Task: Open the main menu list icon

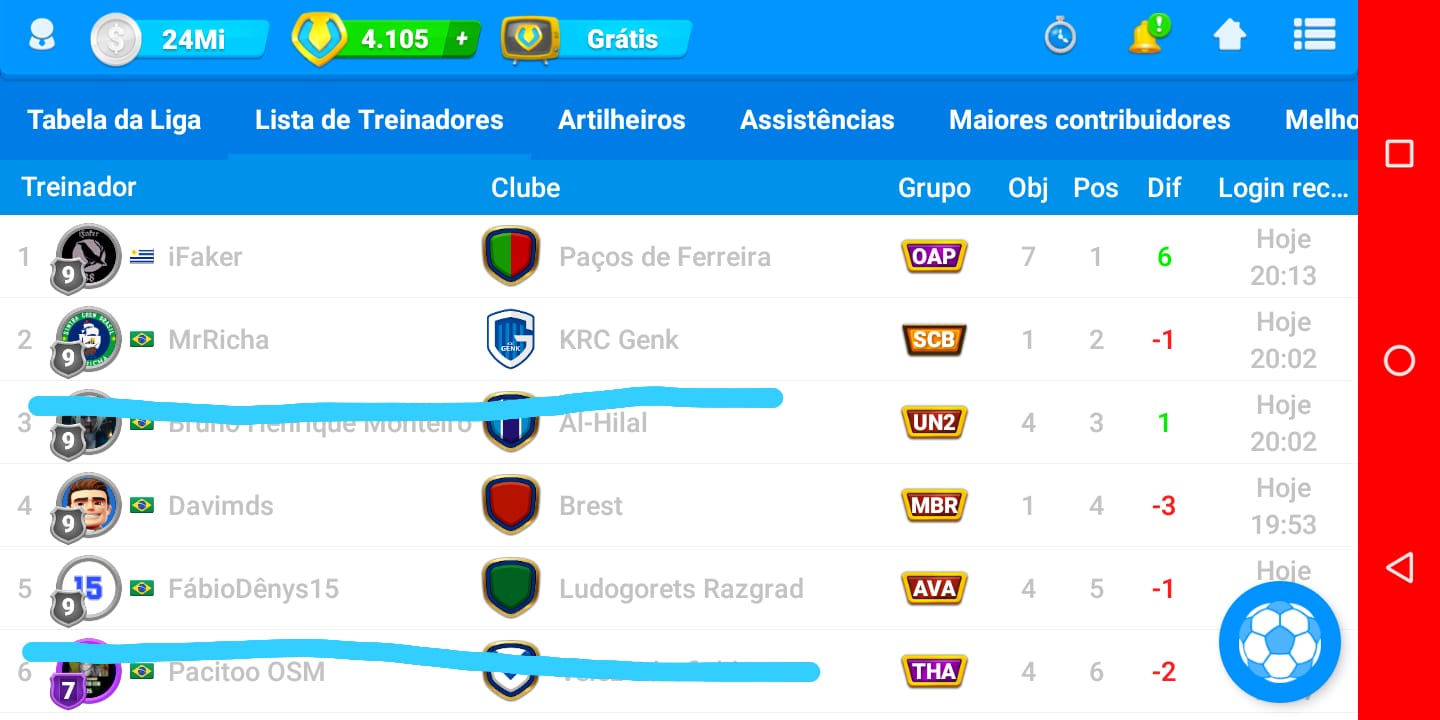Action: 1314,35
